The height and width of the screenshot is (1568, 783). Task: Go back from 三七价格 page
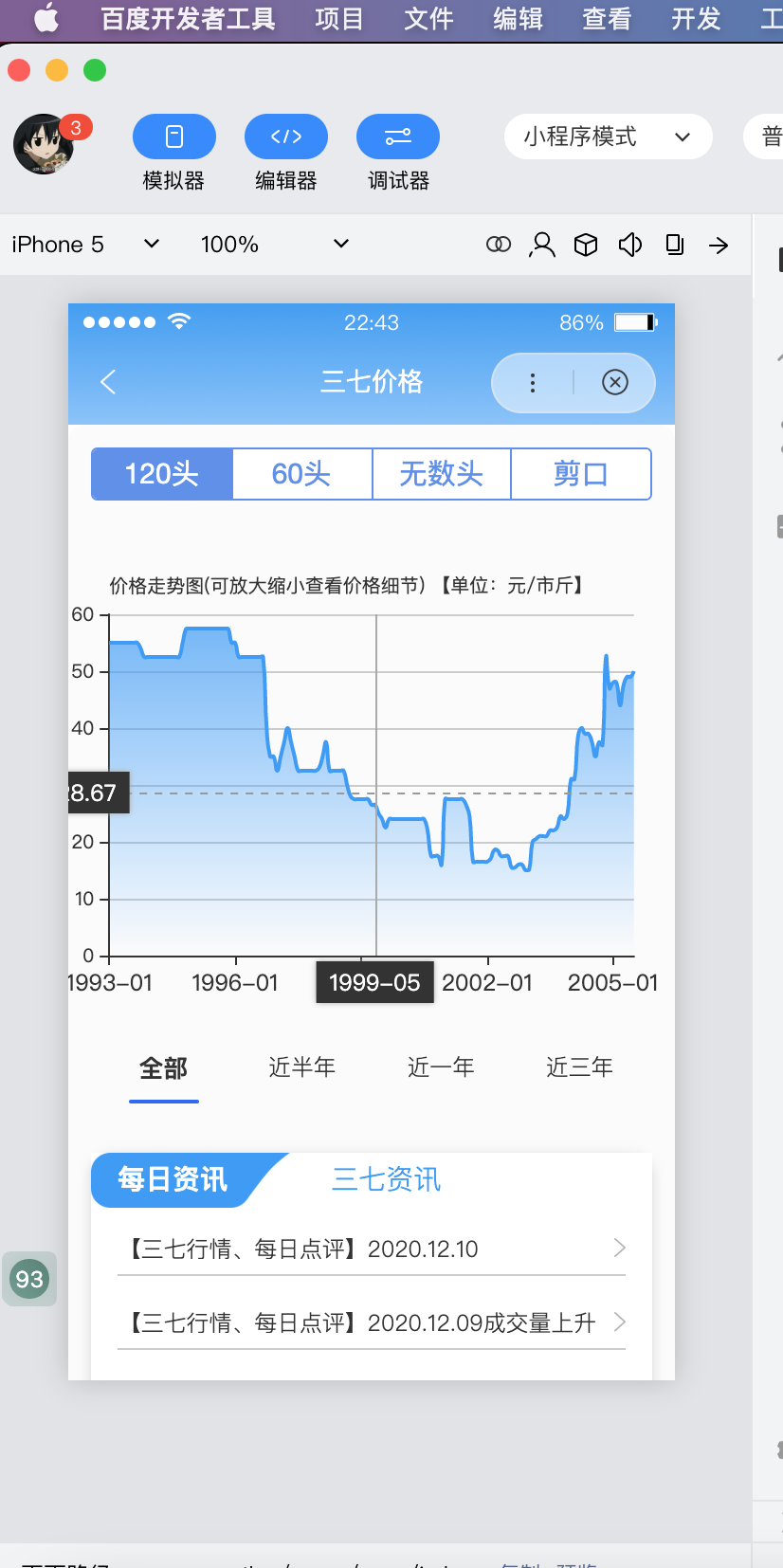pos(108,382)
